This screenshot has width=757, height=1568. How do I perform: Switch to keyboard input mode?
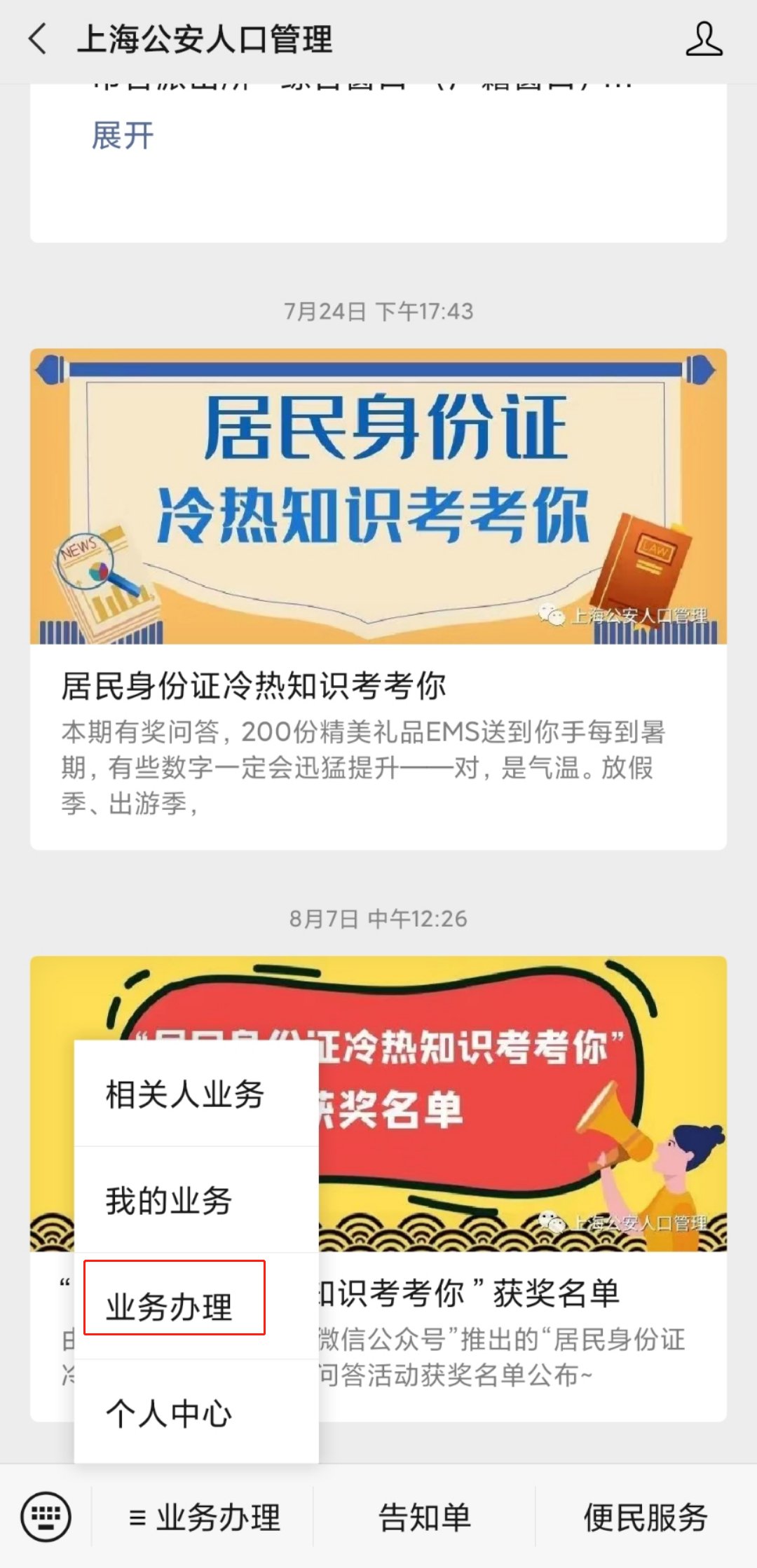click(46, 1518)
